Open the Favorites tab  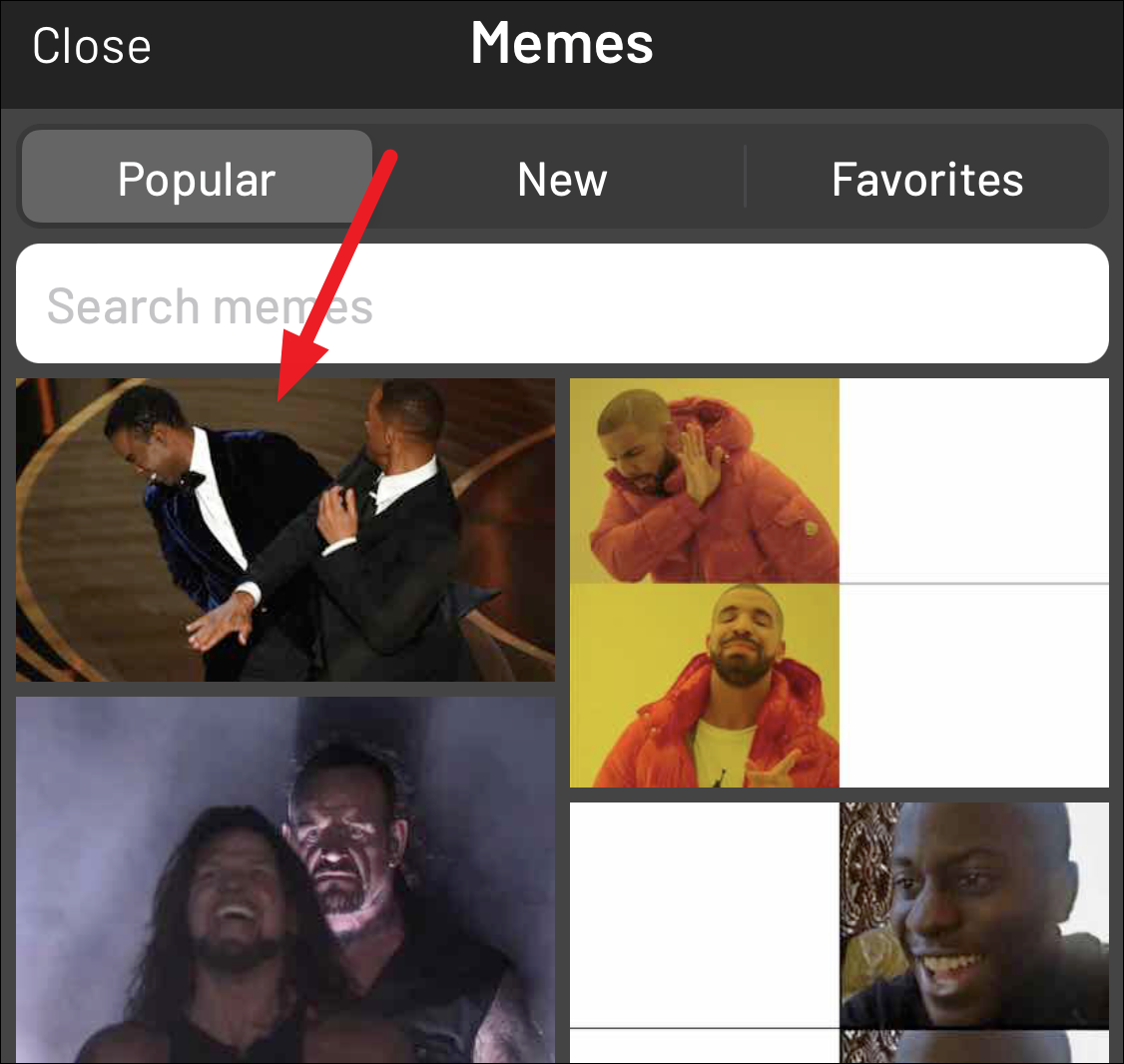tap(927, 178)
